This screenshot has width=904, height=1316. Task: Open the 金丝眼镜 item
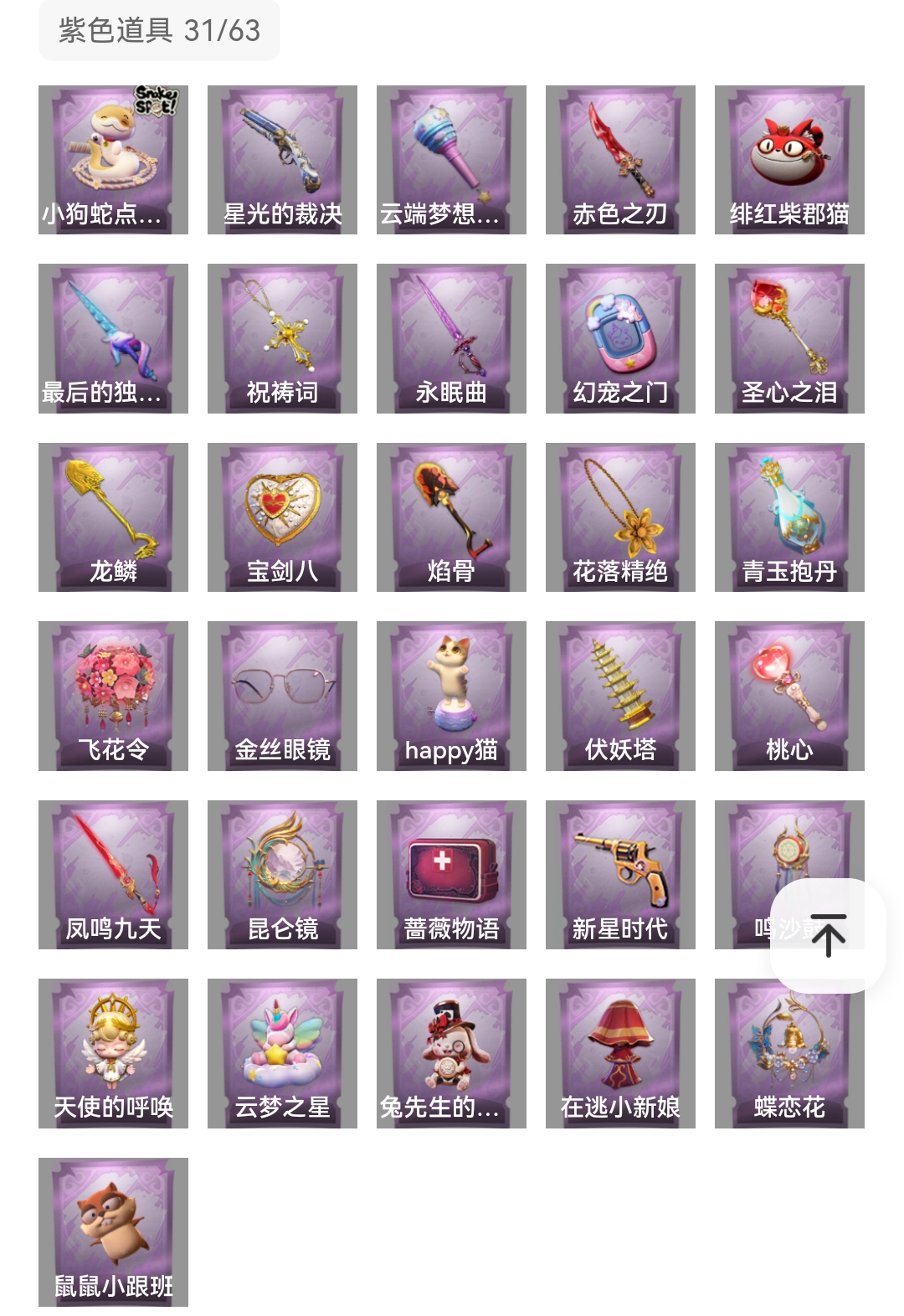282,696
